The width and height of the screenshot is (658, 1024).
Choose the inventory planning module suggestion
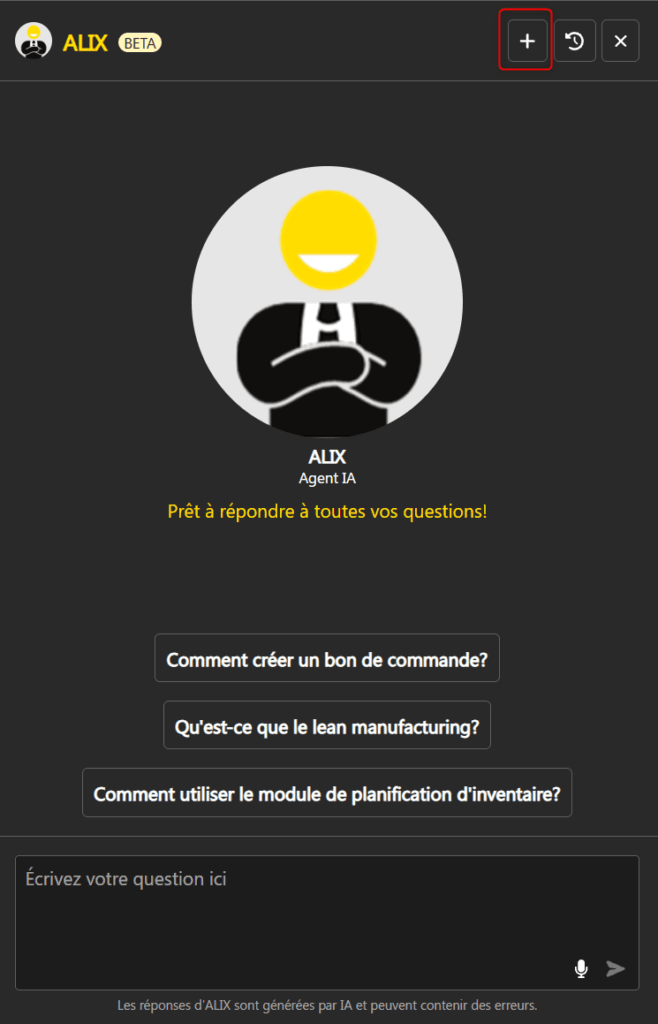pos(327,793)
